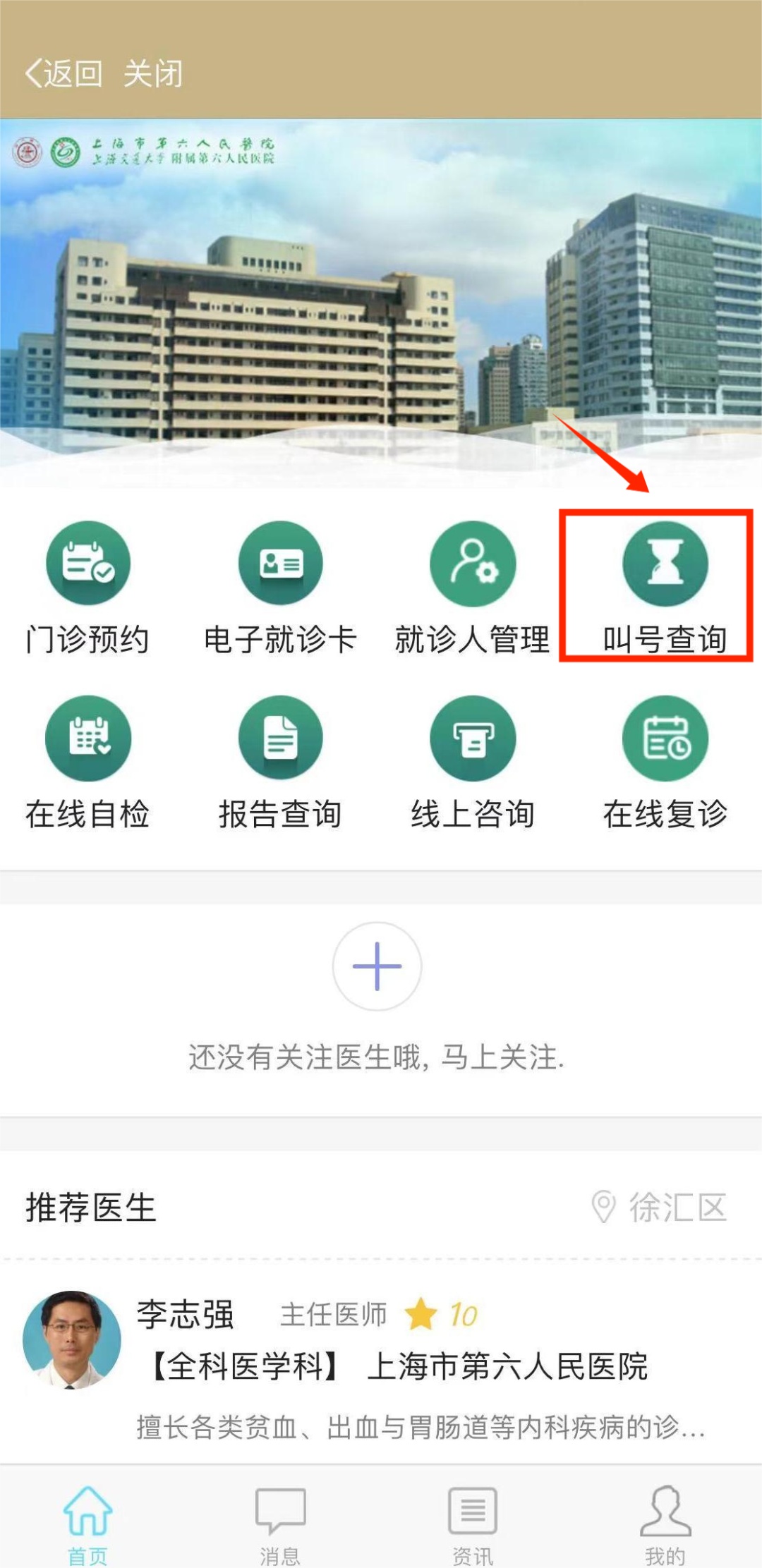Switch to the 消息 tab
Viewport: 762px width, 1568px height.
point(280,1524)
